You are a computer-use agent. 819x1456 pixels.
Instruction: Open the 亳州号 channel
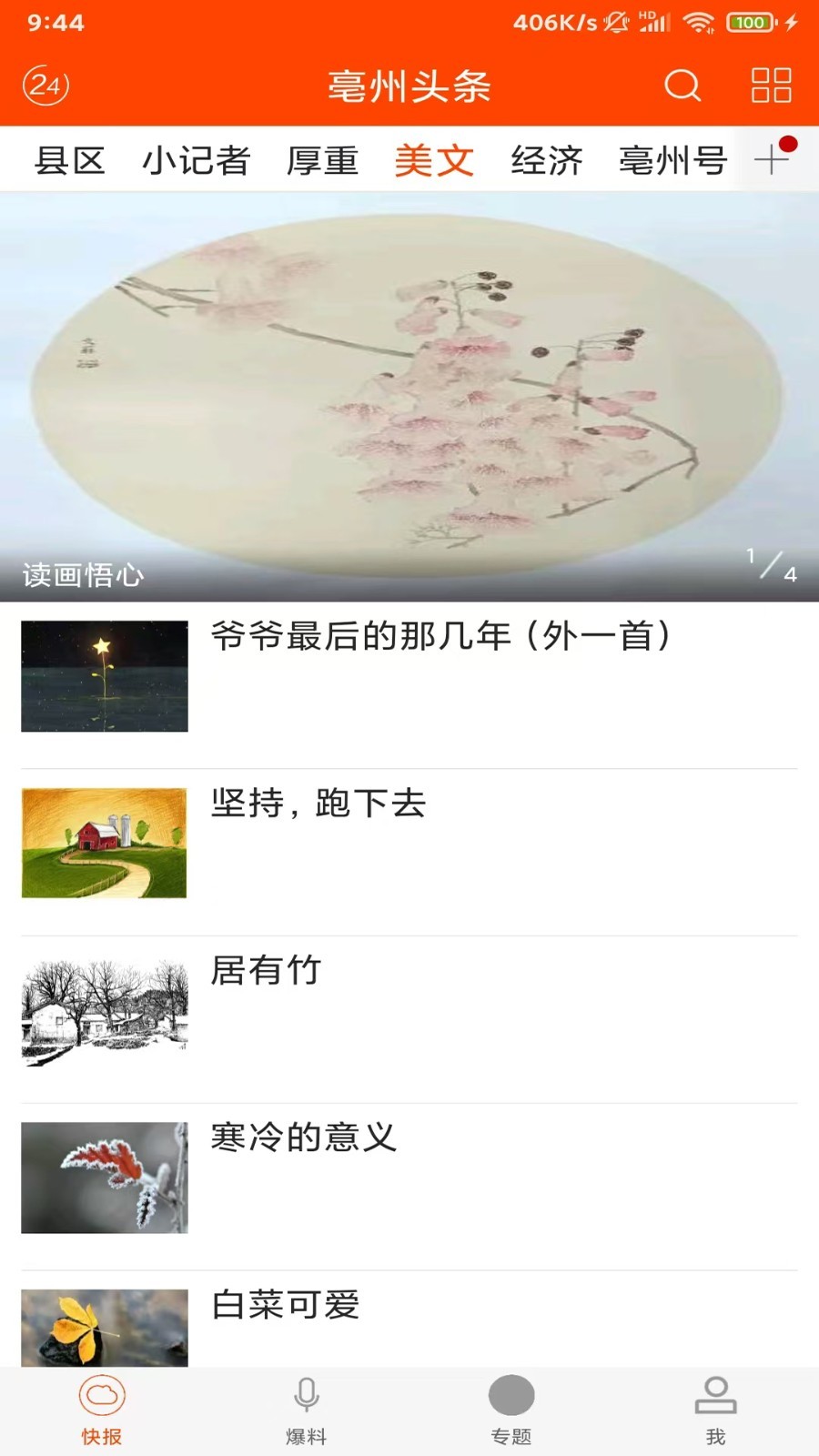coord(672,158)
